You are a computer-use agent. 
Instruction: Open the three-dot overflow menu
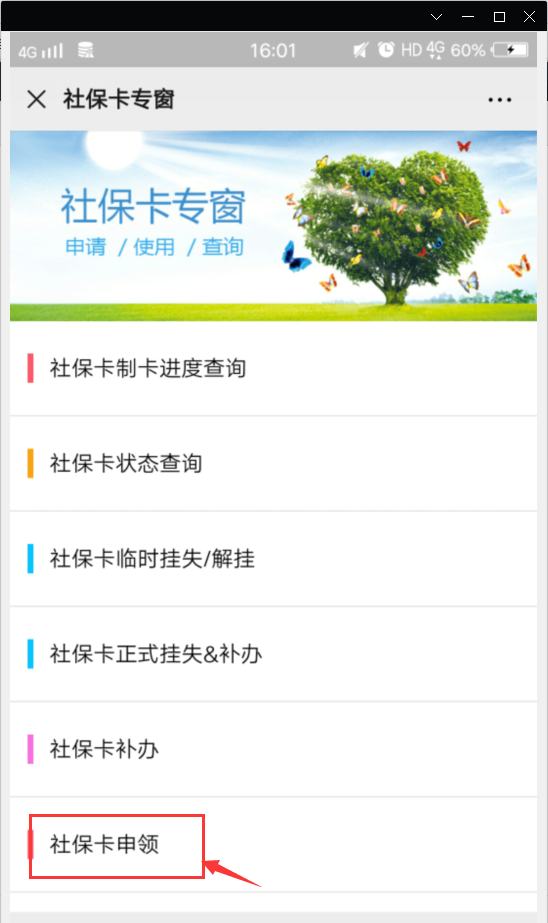pos(500,100)
